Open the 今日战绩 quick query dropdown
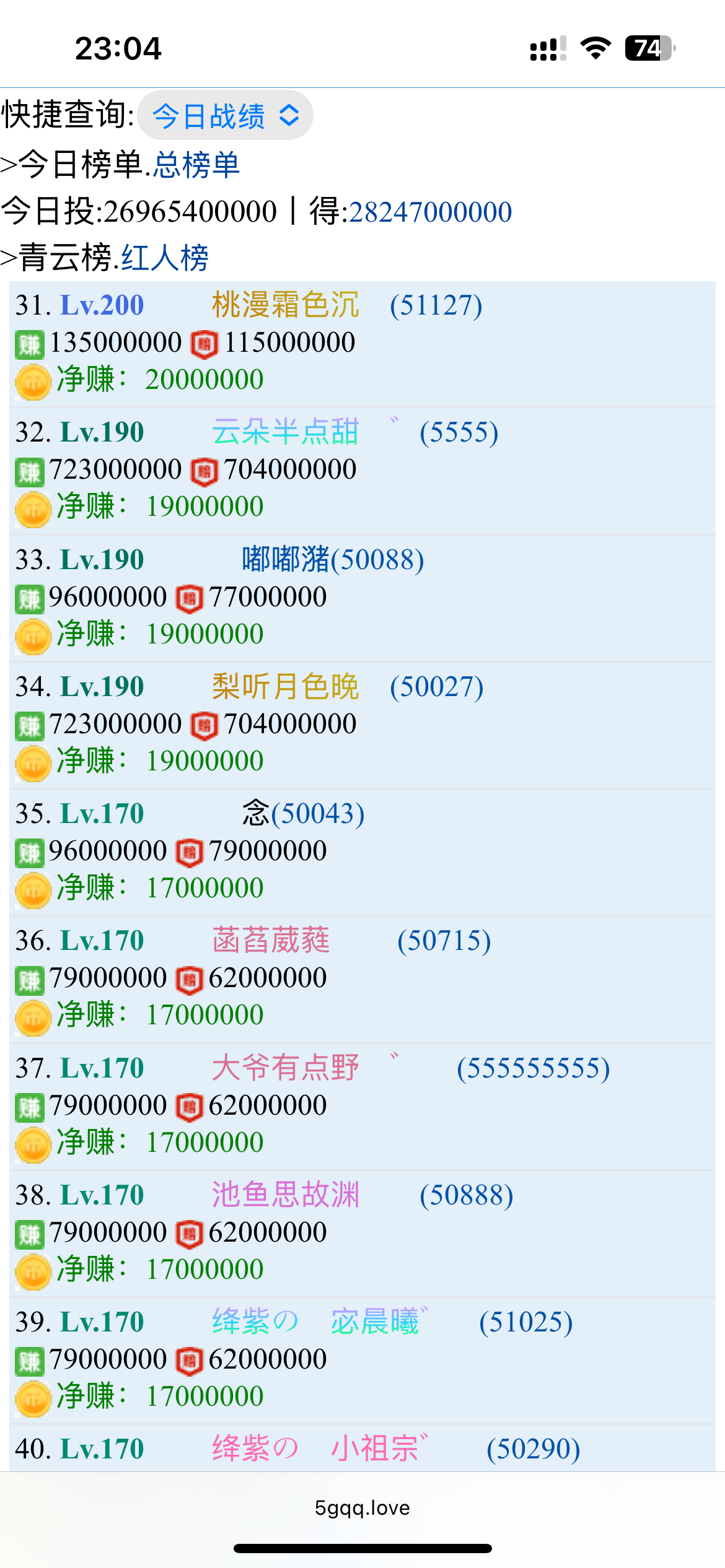The width and height of the screenshot is (725, 1568). (226, 116)
